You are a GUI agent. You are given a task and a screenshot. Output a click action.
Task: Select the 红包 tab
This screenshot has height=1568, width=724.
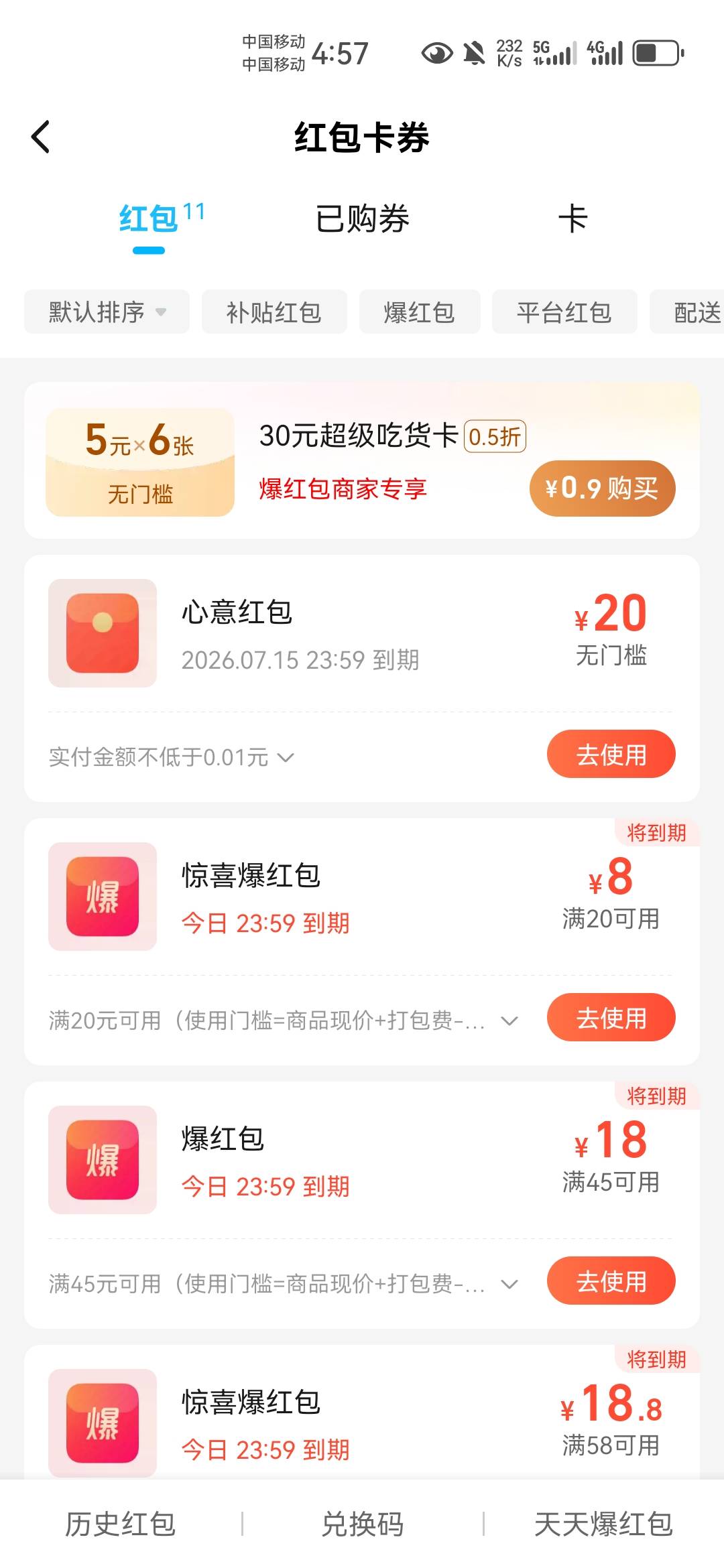[x=161, y=218]
